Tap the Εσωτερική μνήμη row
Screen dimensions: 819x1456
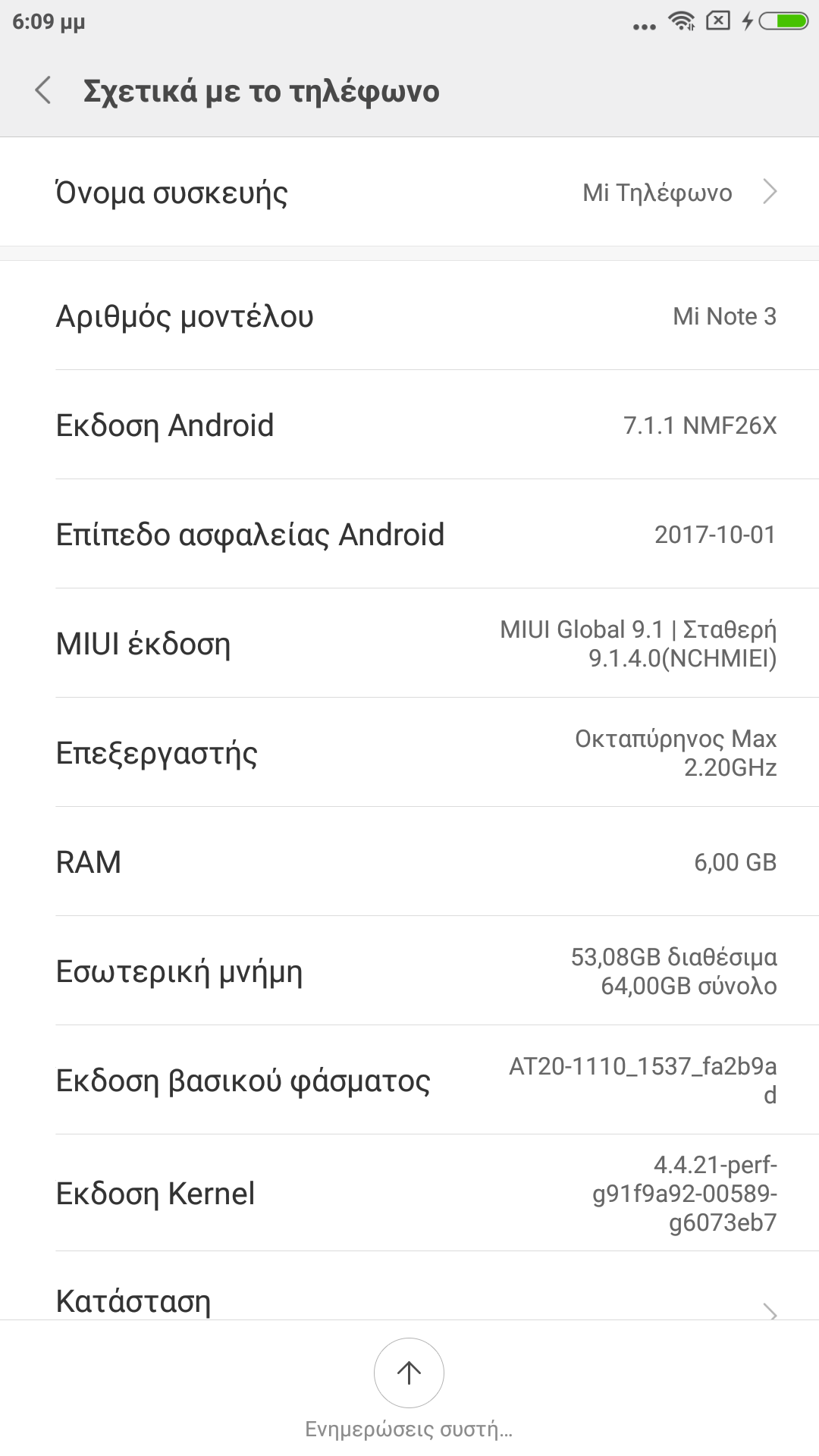[409, 971]
